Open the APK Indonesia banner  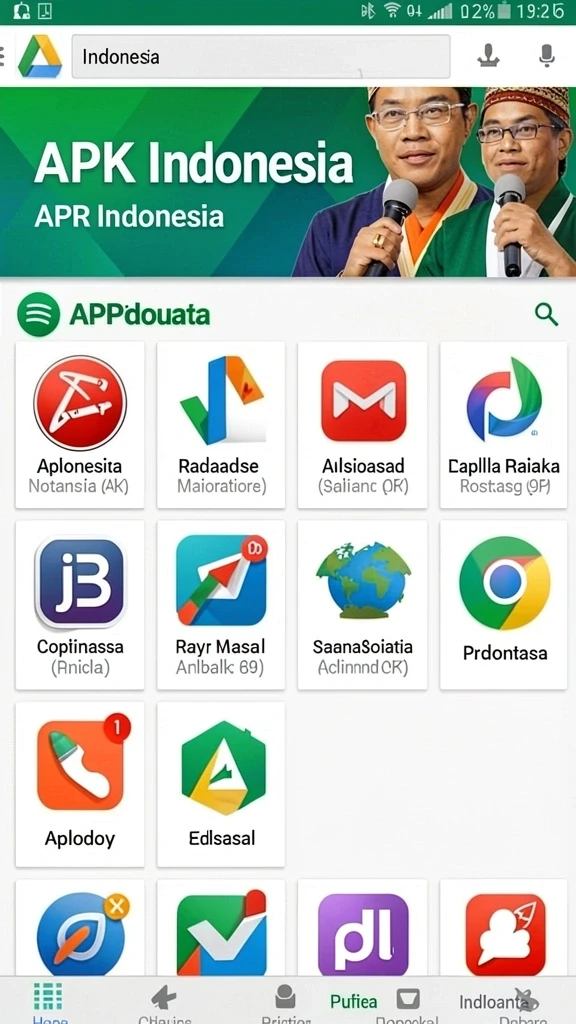tap(288, 182)
